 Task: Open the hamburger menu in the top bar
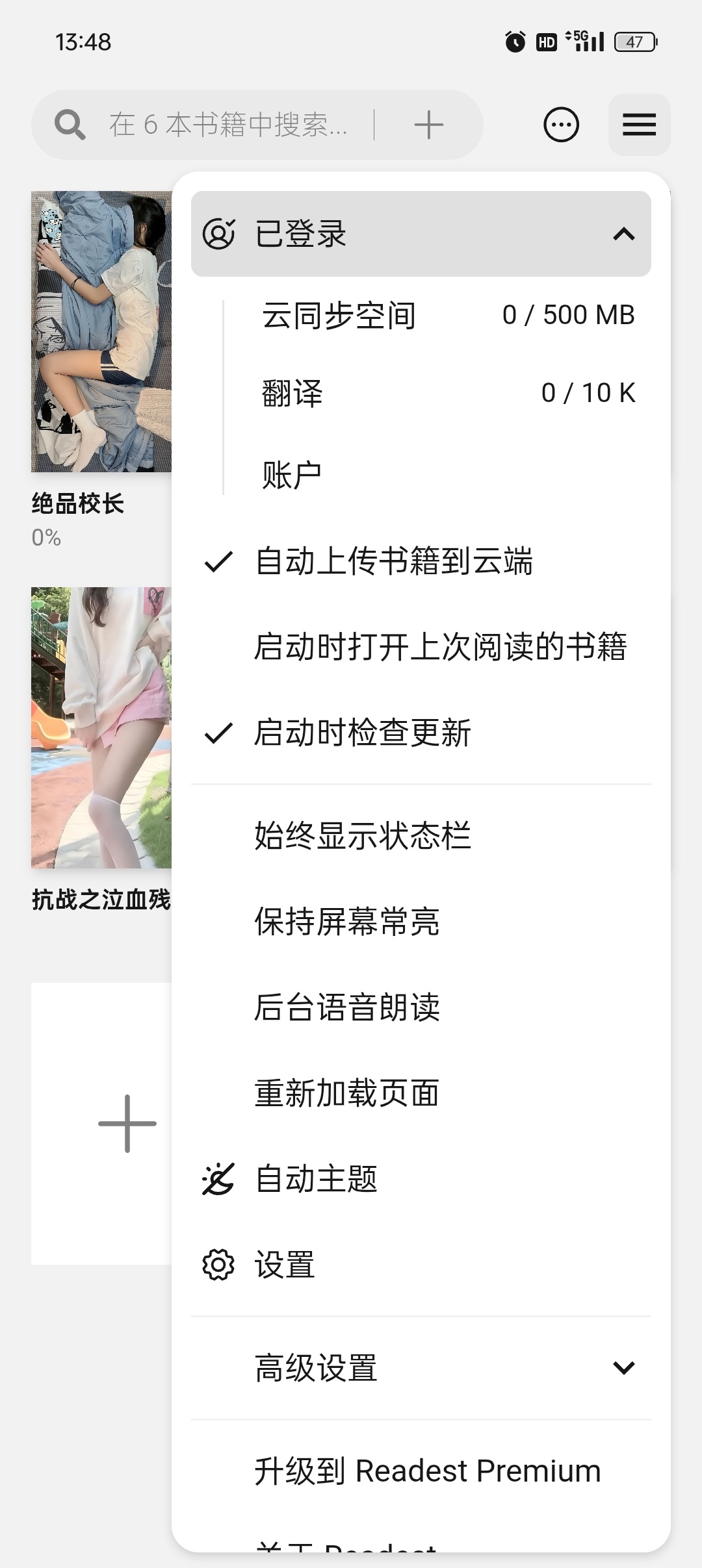pyautogui.click(x=639, y=124)
